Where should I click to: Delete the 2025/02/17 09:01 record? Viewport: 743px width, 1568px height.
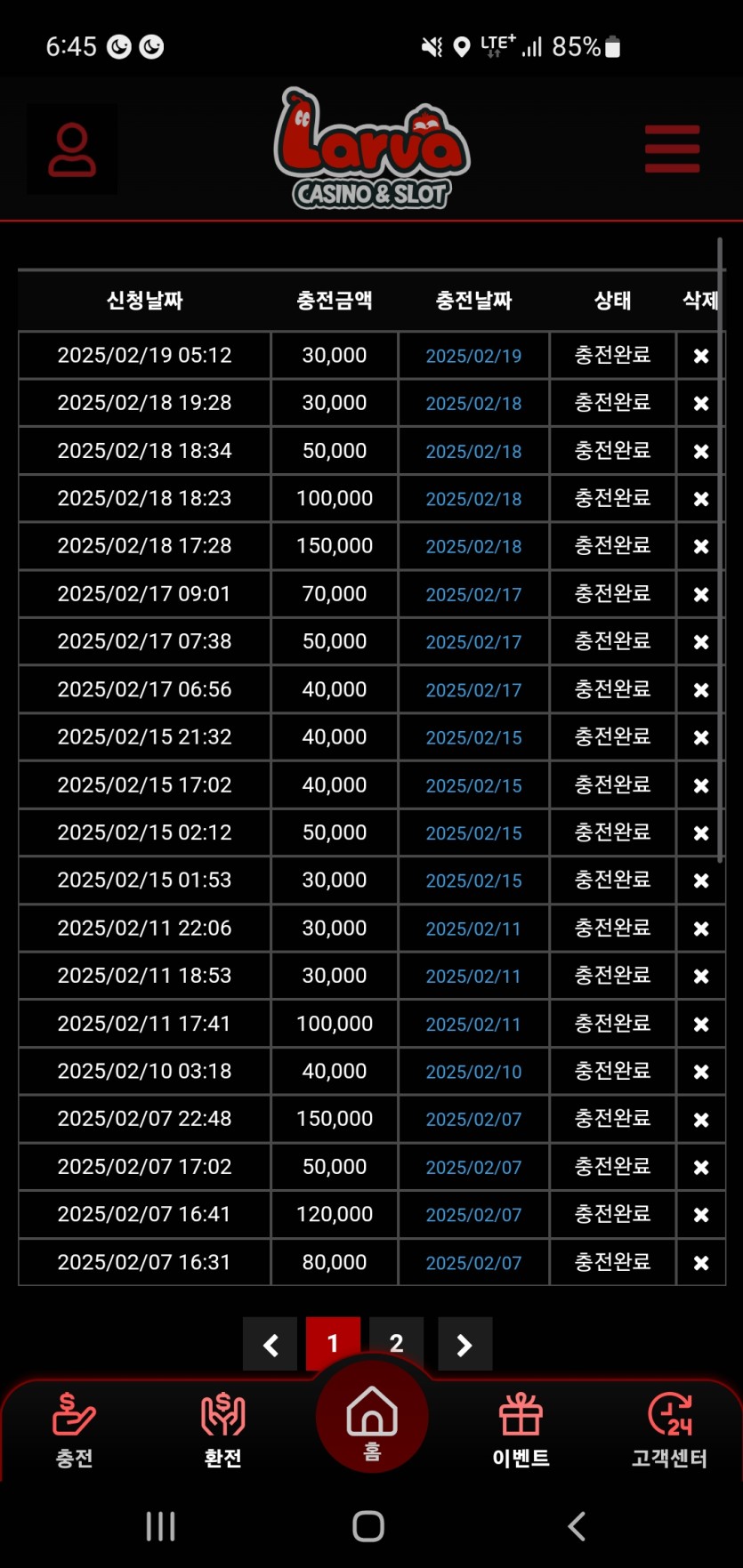[x=701, y=594]
